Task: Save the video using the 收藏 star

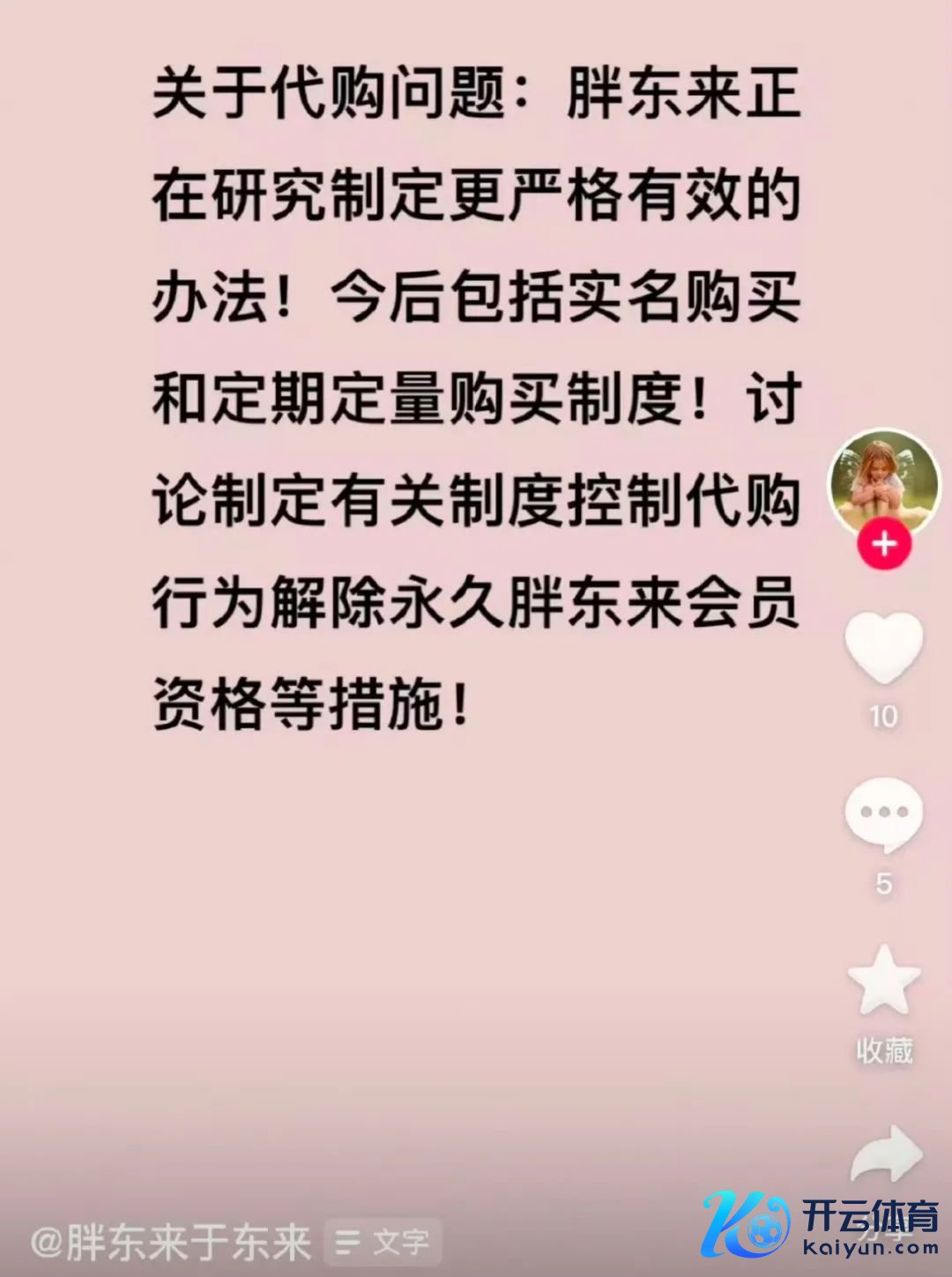Action: pos(884,981)
